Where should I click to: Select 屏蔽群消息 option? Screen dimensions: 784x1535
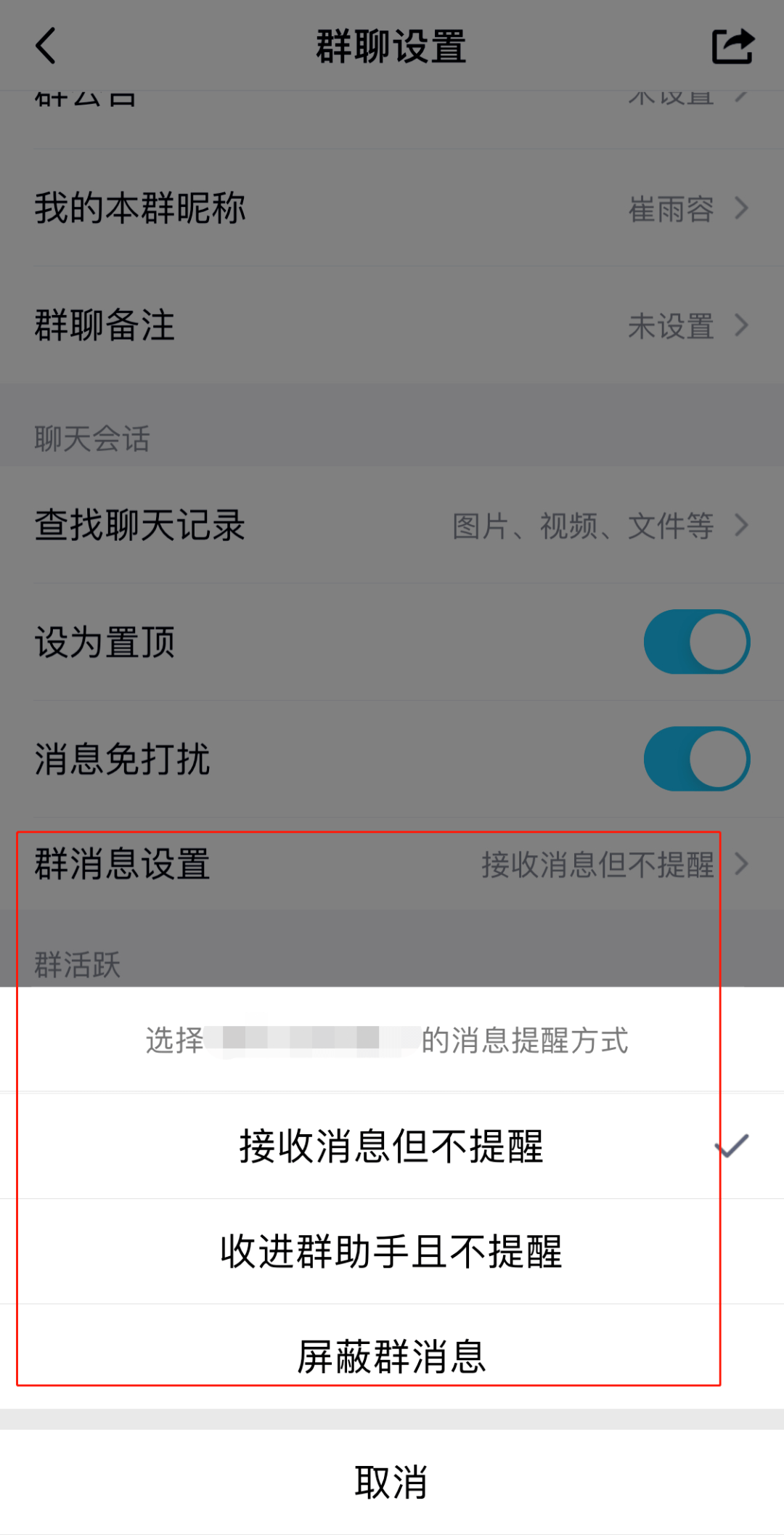point(391,1356)
